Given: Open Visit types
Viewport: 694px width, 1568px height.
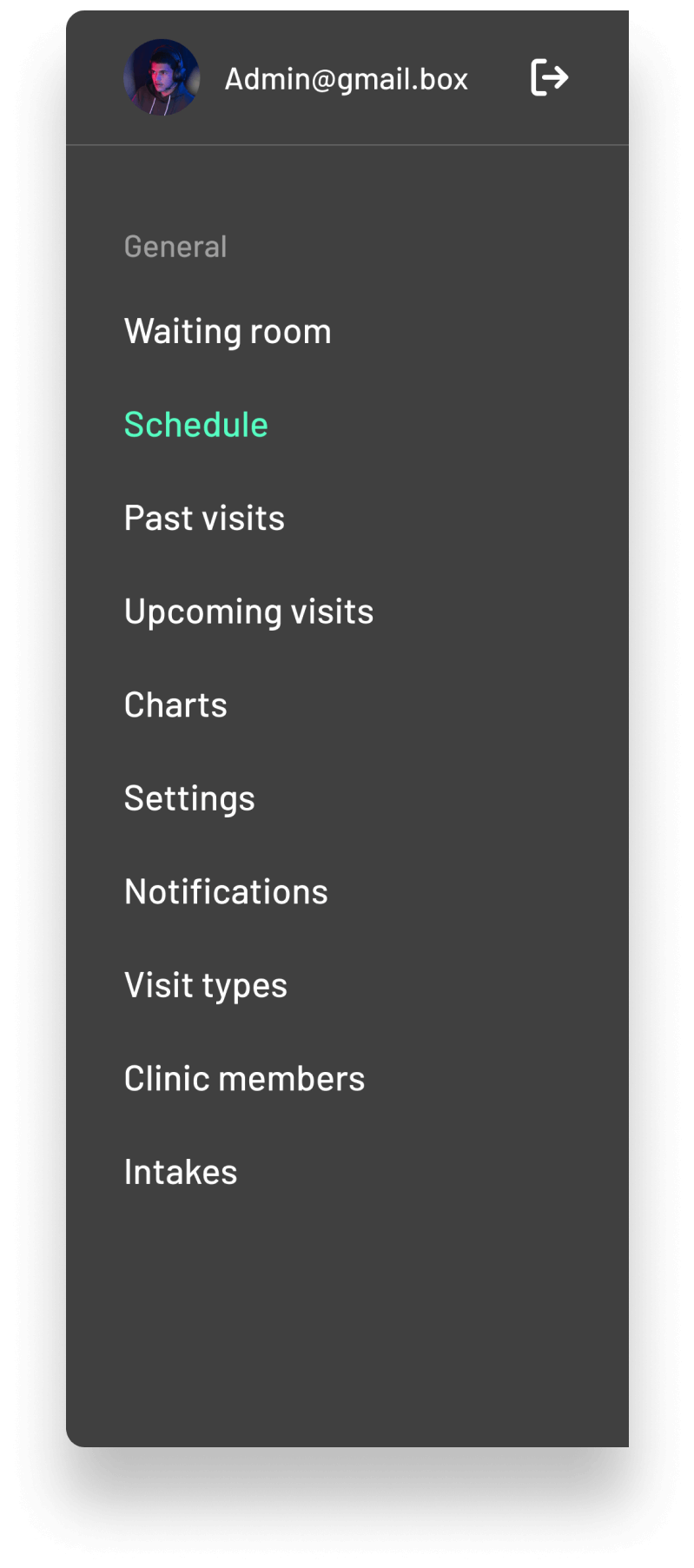Looking at the screenshot, I should pyautogui.click(x=206, y=985).
